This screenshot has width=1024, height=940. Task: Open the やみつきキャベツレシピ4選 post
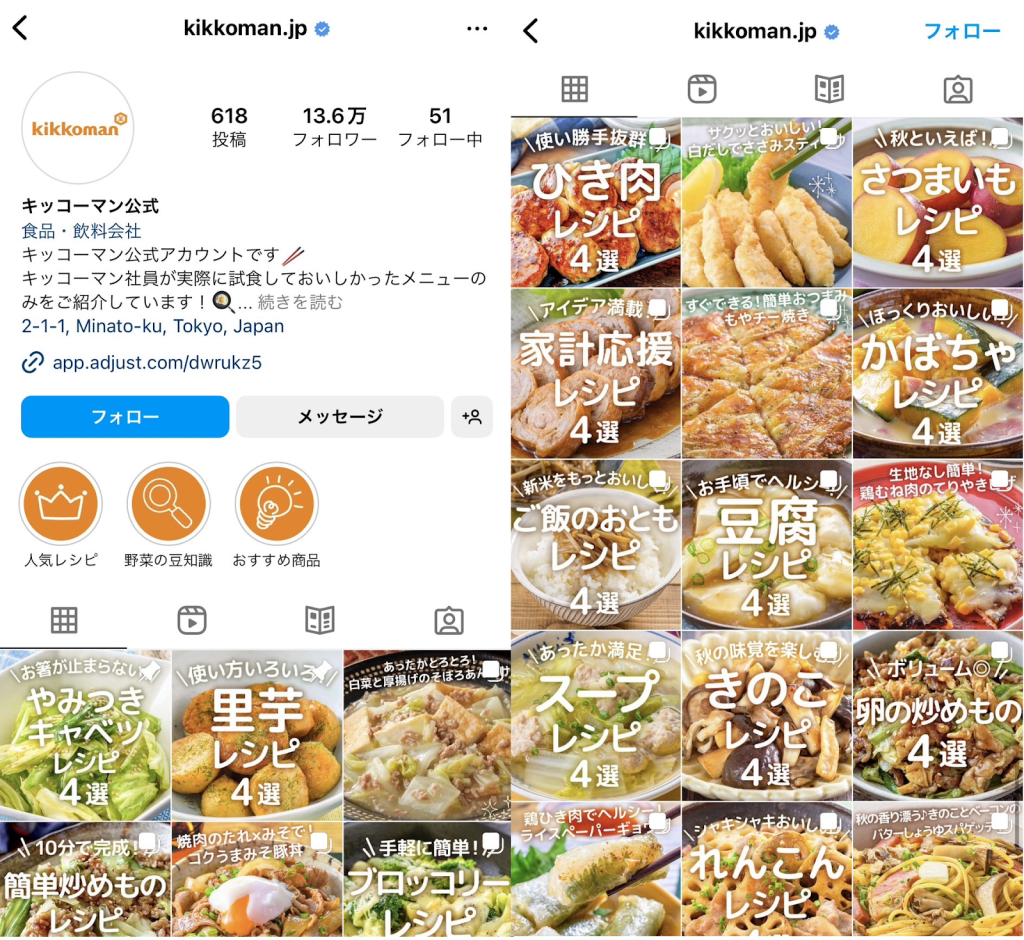coord(85,735)
